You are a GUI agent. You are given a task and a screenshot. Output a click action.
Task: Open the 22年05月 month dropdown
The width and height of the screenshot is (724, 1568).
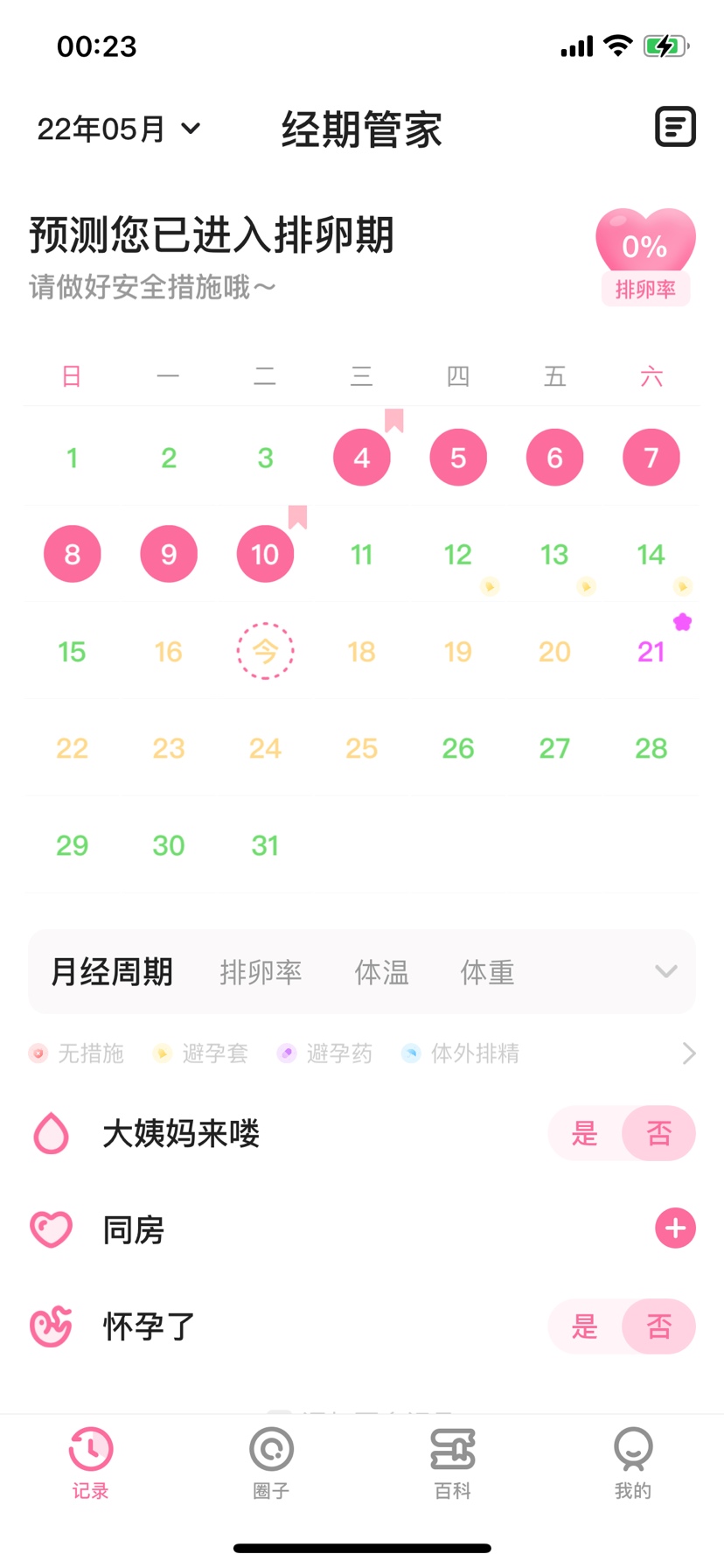coord(119,129)
